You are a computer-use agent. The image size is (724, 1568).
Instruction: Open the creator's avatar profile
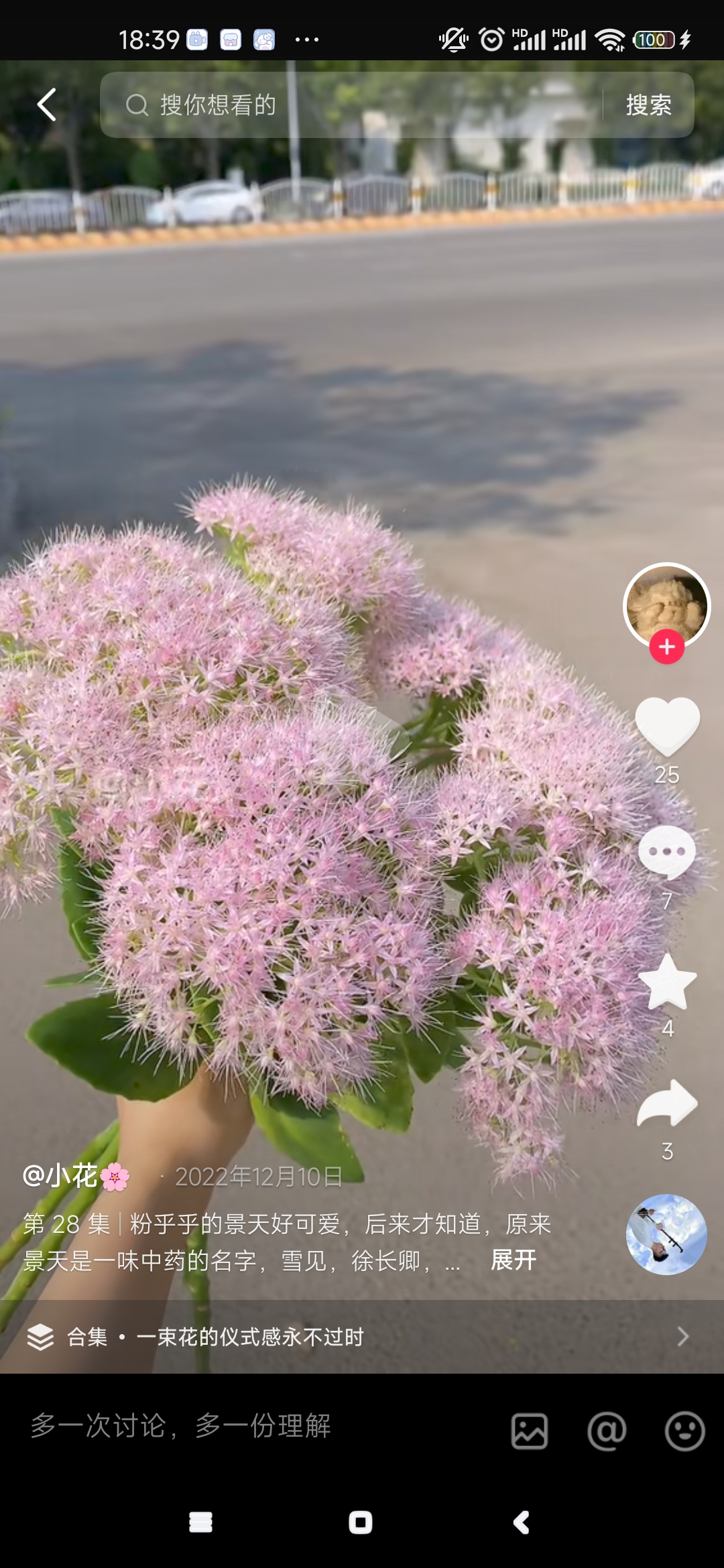click(x=666, y=604)
